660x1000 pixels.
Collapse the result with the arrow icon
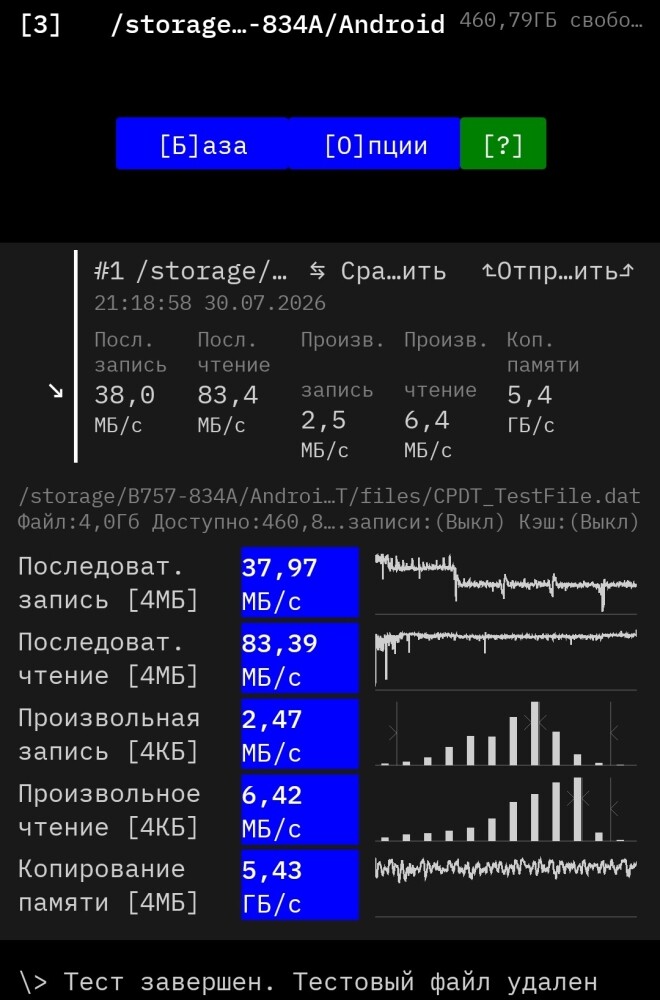pos(56,391)
